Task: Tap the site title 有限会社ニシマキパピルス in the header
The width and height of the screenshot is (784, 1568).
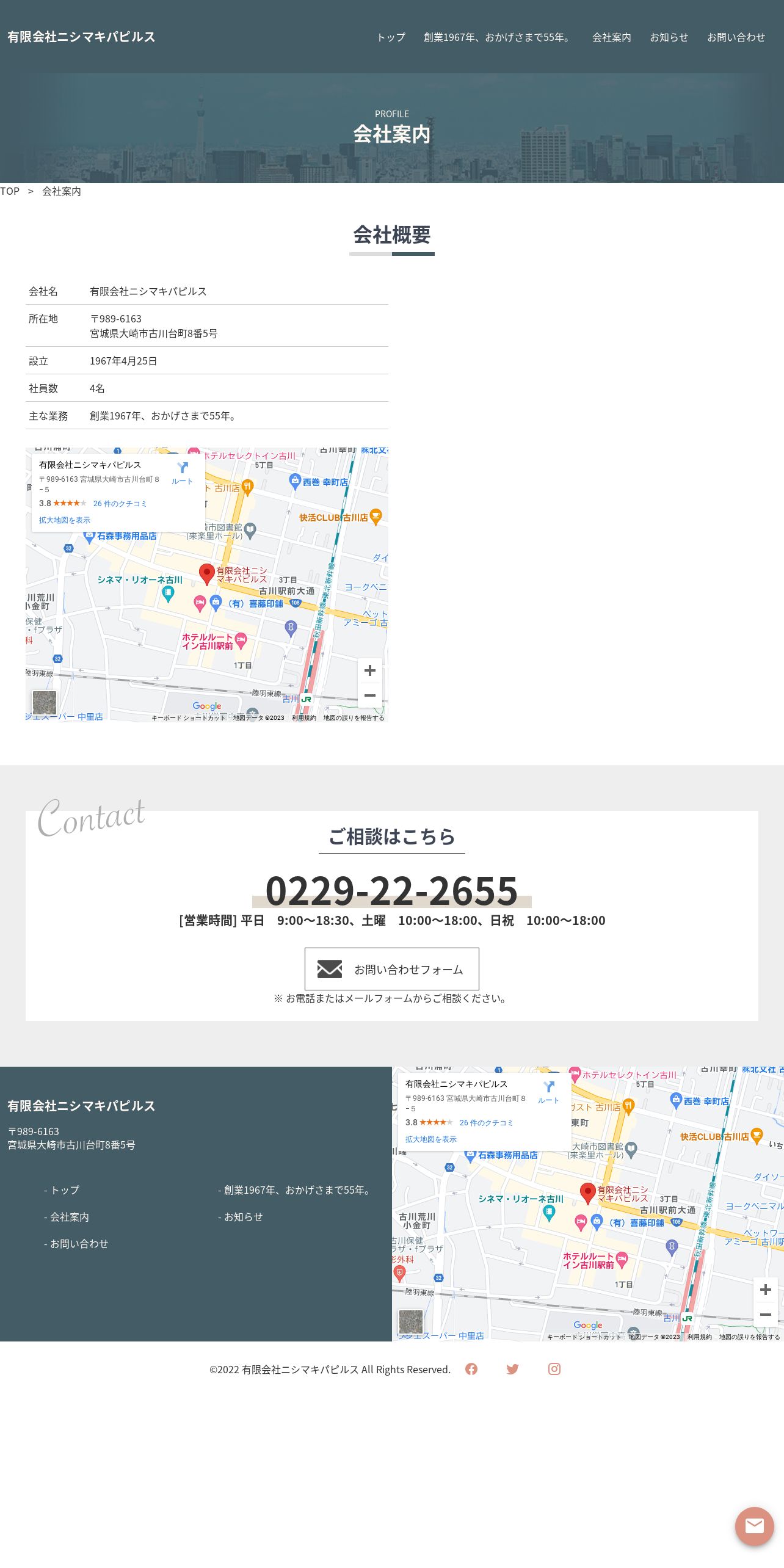Action: coord(81,37)
